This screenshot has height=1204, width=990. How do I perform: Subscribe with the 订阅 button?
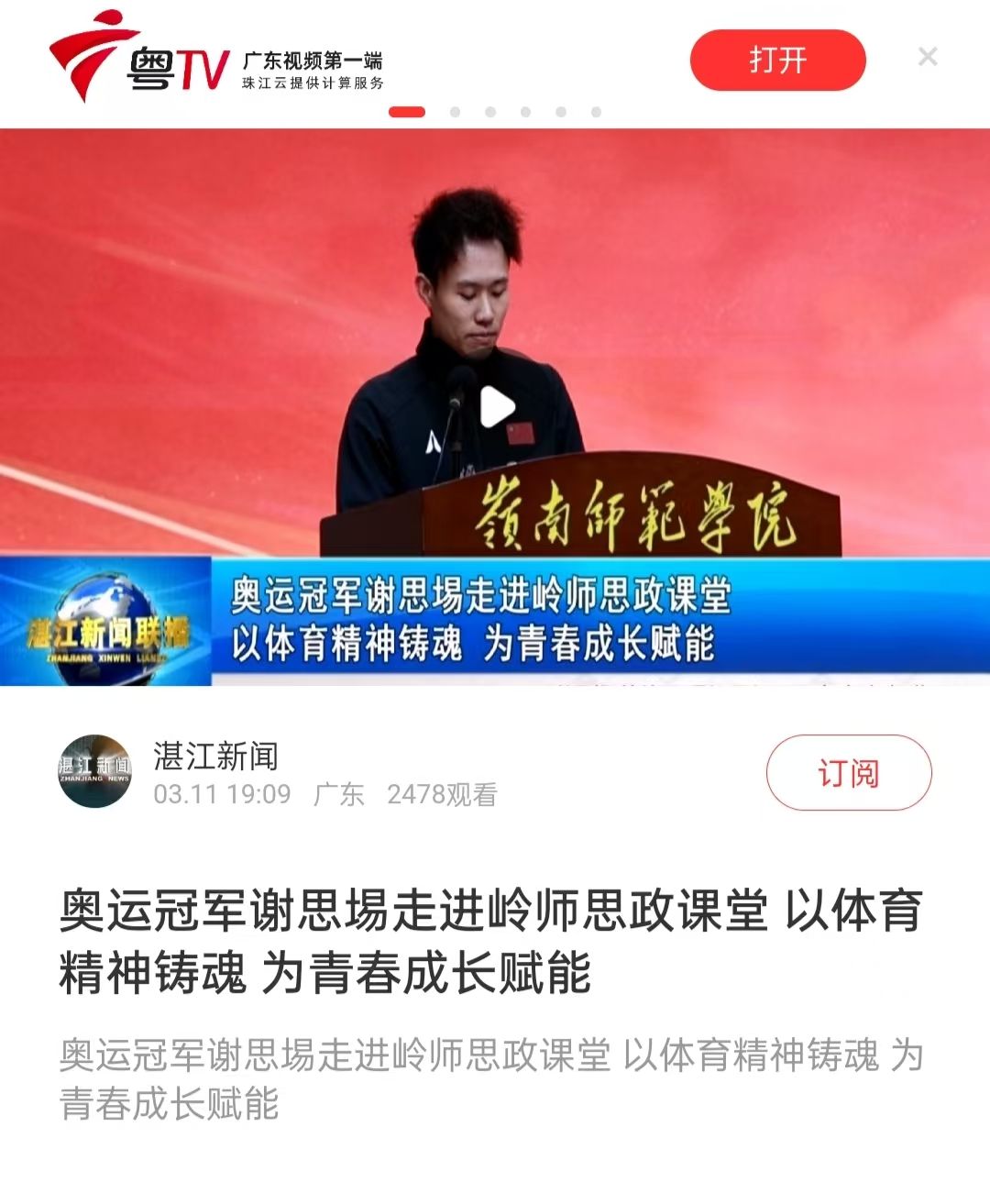pyautogui.click(x=848, y=773)
